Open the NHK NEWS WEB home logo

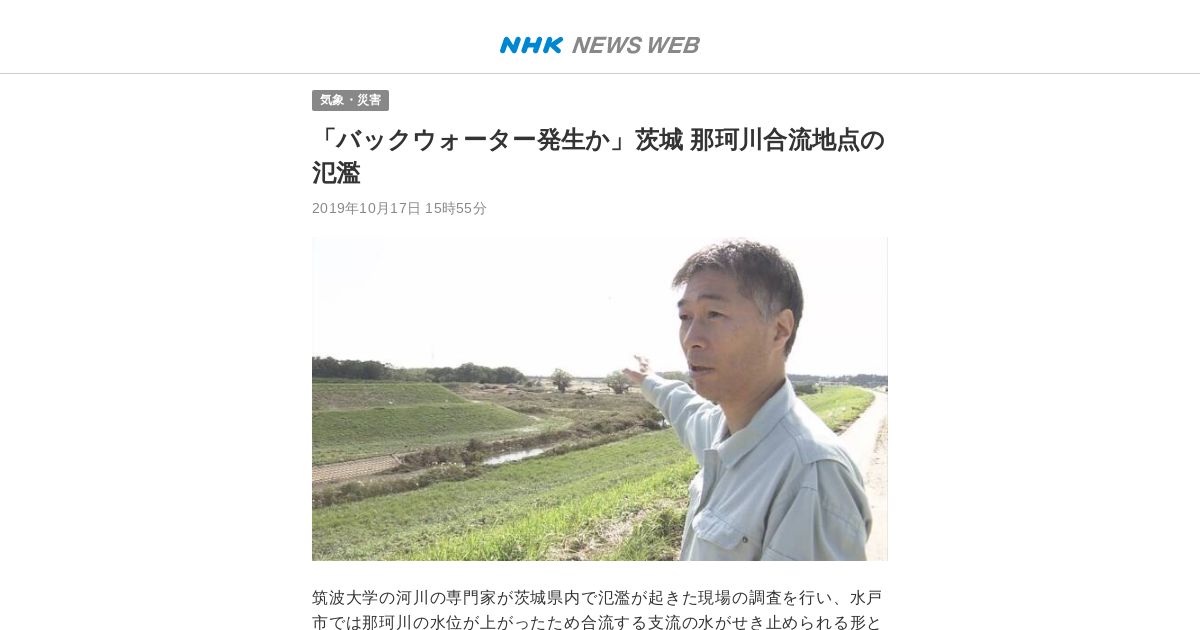(x=599, y=45)
